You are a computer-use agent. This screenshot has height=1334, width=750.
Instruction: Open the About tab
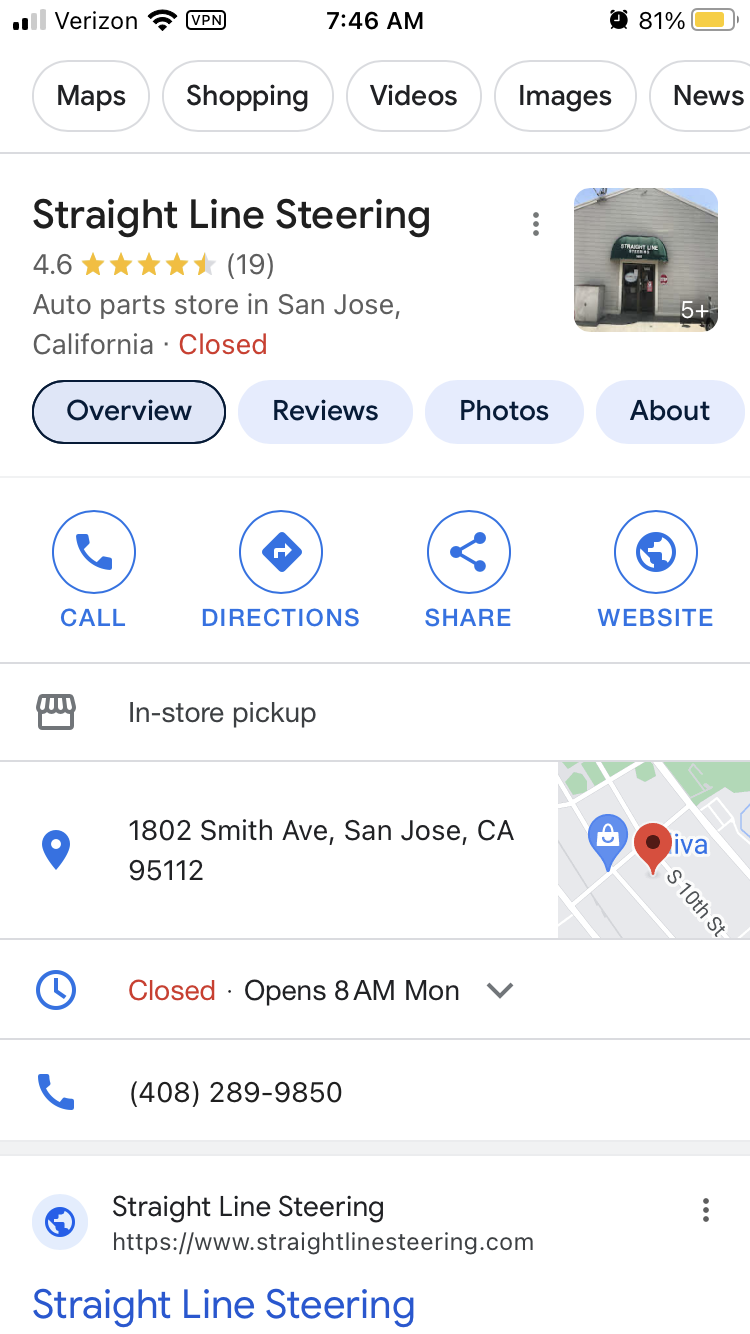click(670, 411)
